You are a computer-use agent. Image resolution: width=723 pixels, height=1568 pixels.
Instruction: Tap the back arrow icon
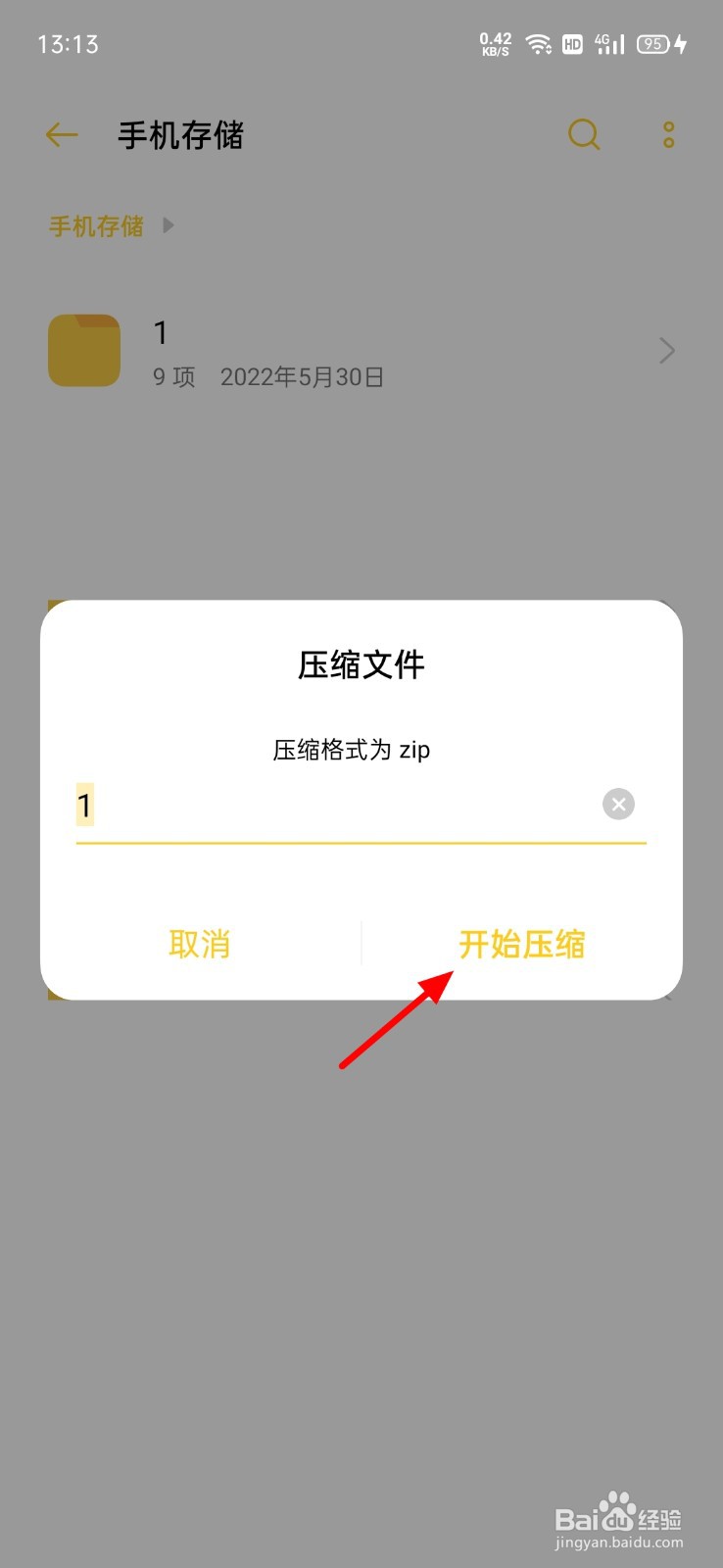click(61, 134)
